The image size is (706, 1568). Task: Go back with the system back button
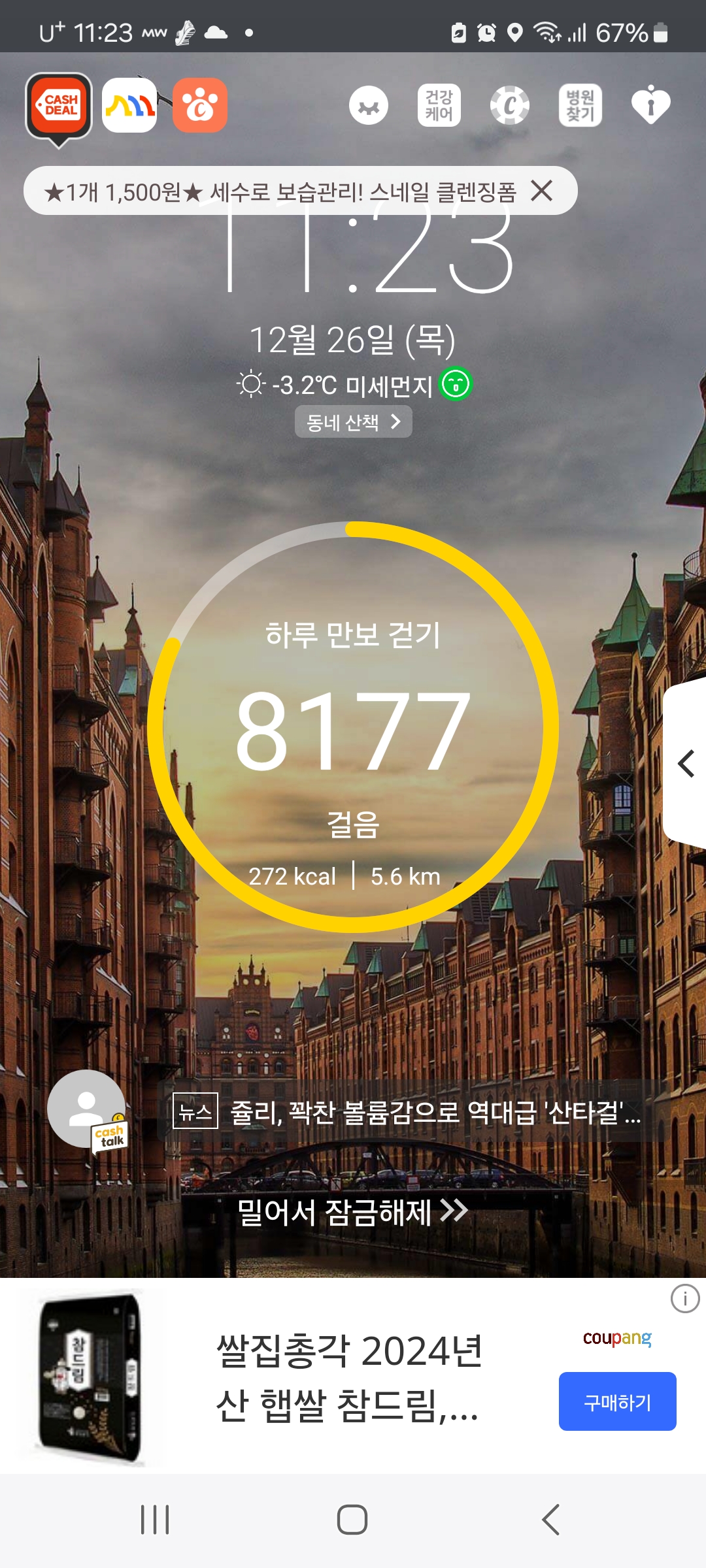pyautogui.click(x=550, y=1520)
